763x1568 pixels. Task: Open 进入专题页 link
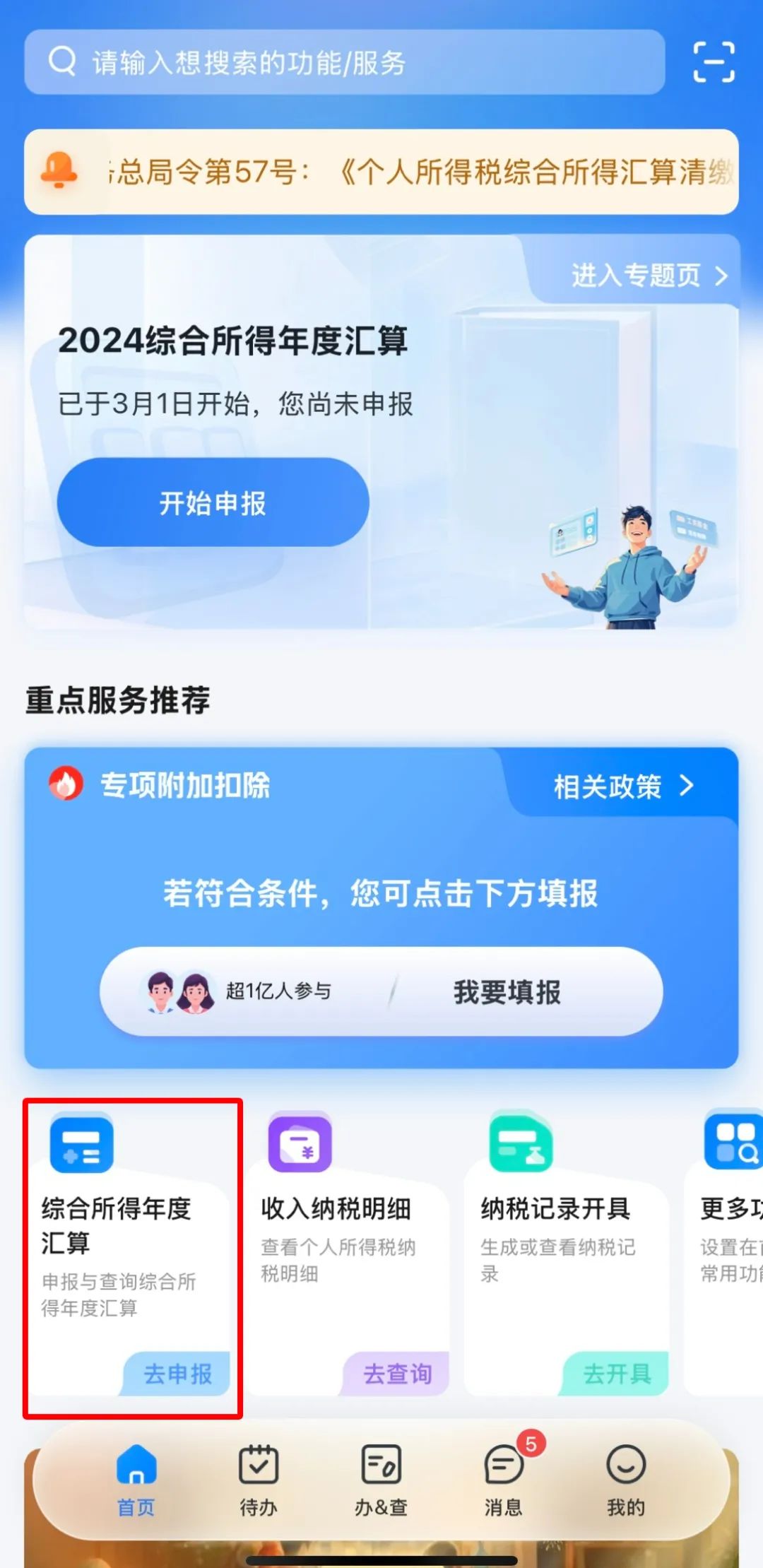[649, 276]
